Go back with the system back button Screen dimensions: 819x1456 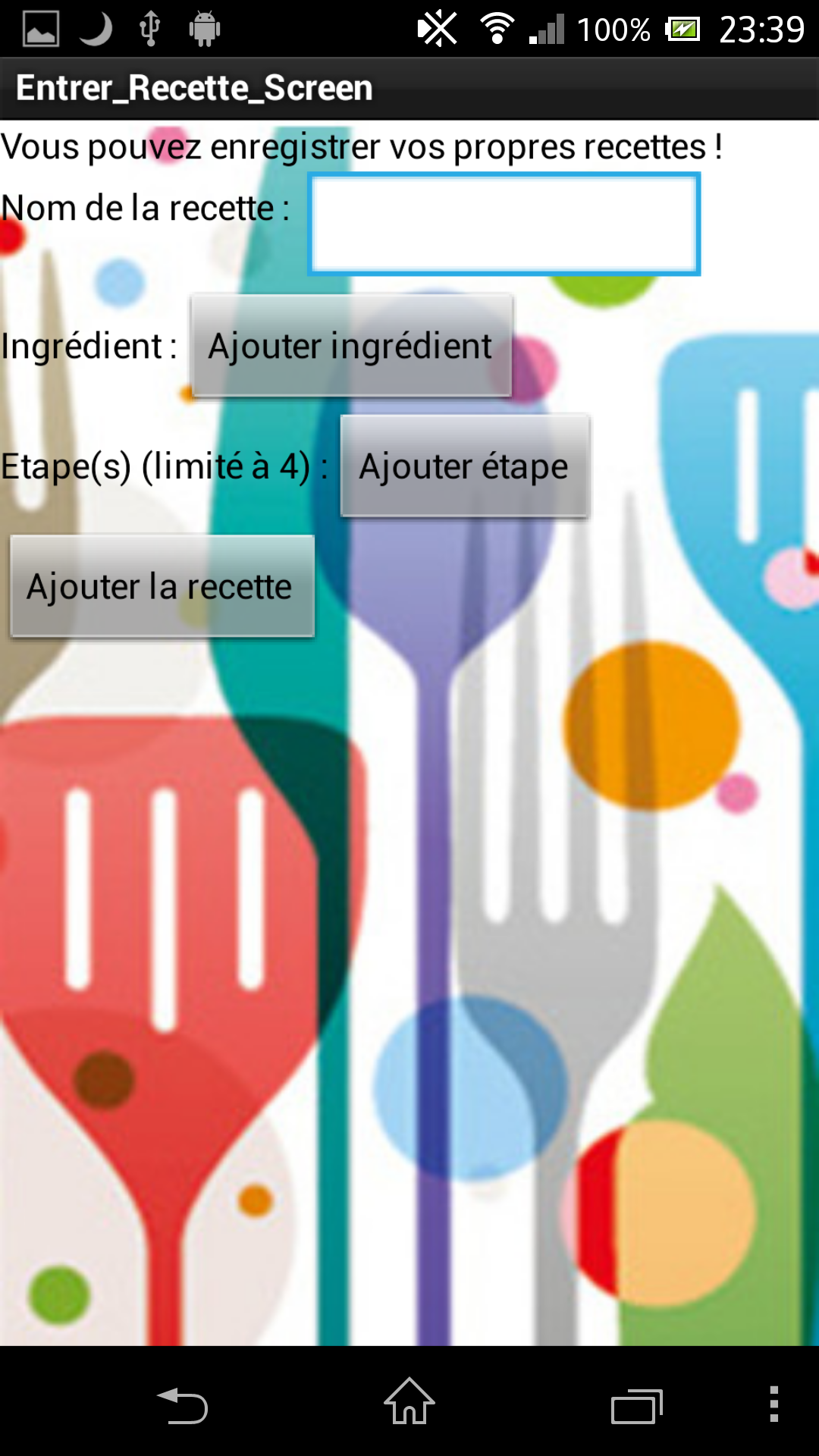182,1404
